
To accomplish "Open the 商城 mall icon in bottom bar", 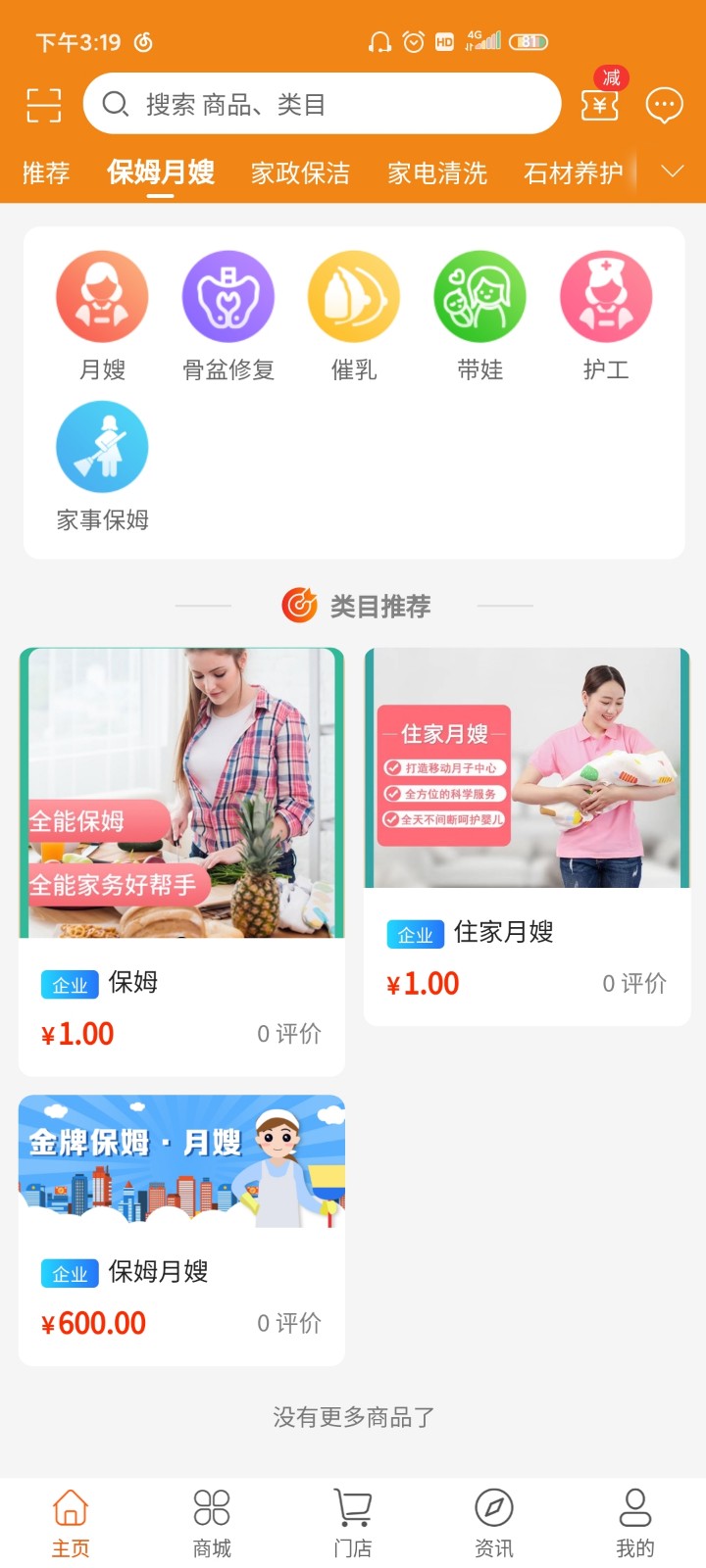I will click(211, 1519).
